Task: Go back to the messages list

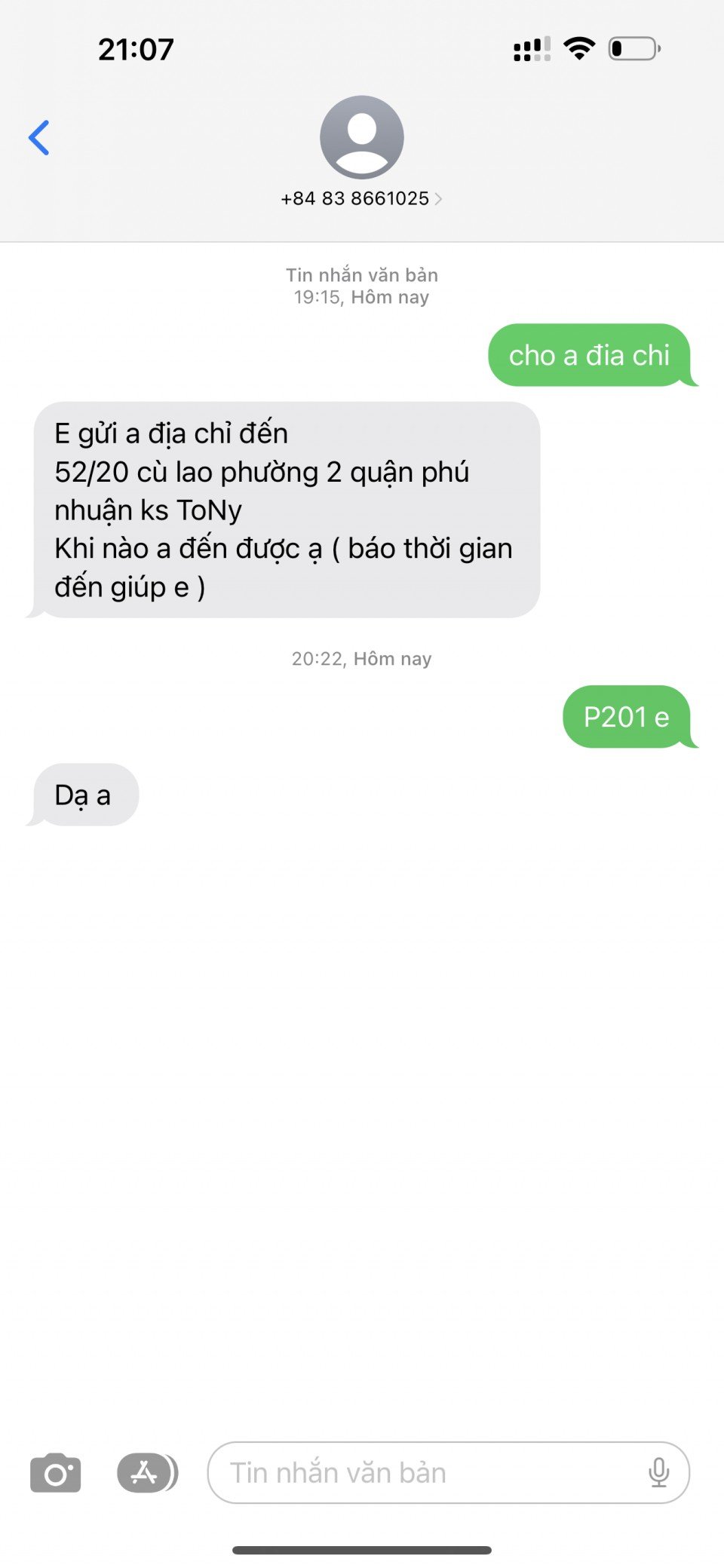Action: tap(39, 138)
